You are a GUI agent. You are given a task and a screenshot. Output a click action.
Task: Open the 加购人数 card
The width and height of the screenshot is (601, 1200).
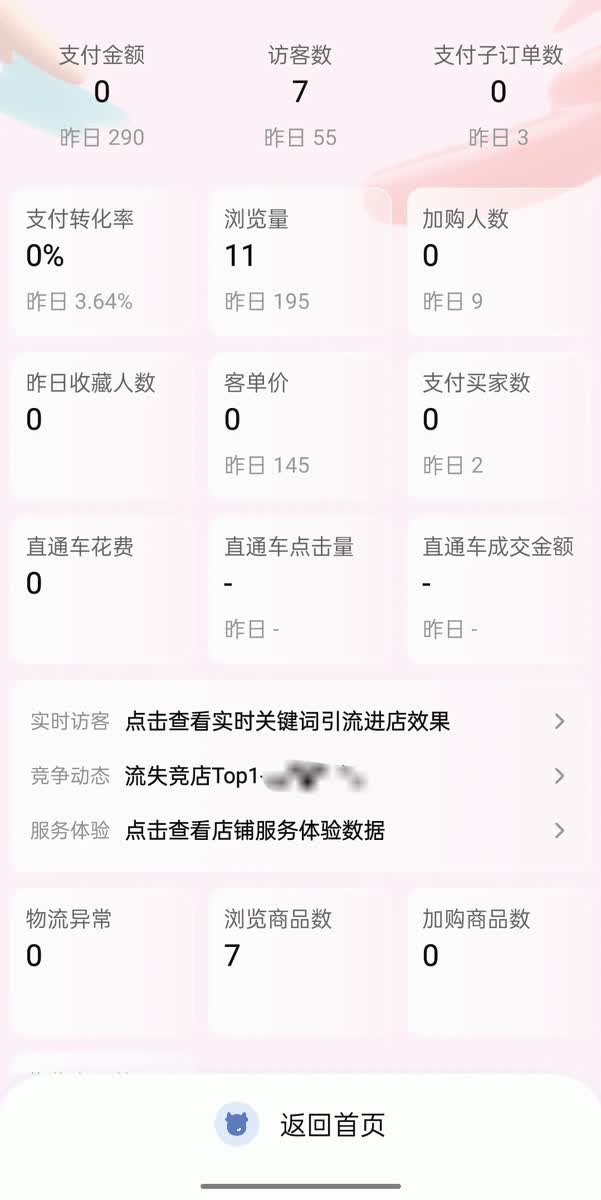pos(498,260)
